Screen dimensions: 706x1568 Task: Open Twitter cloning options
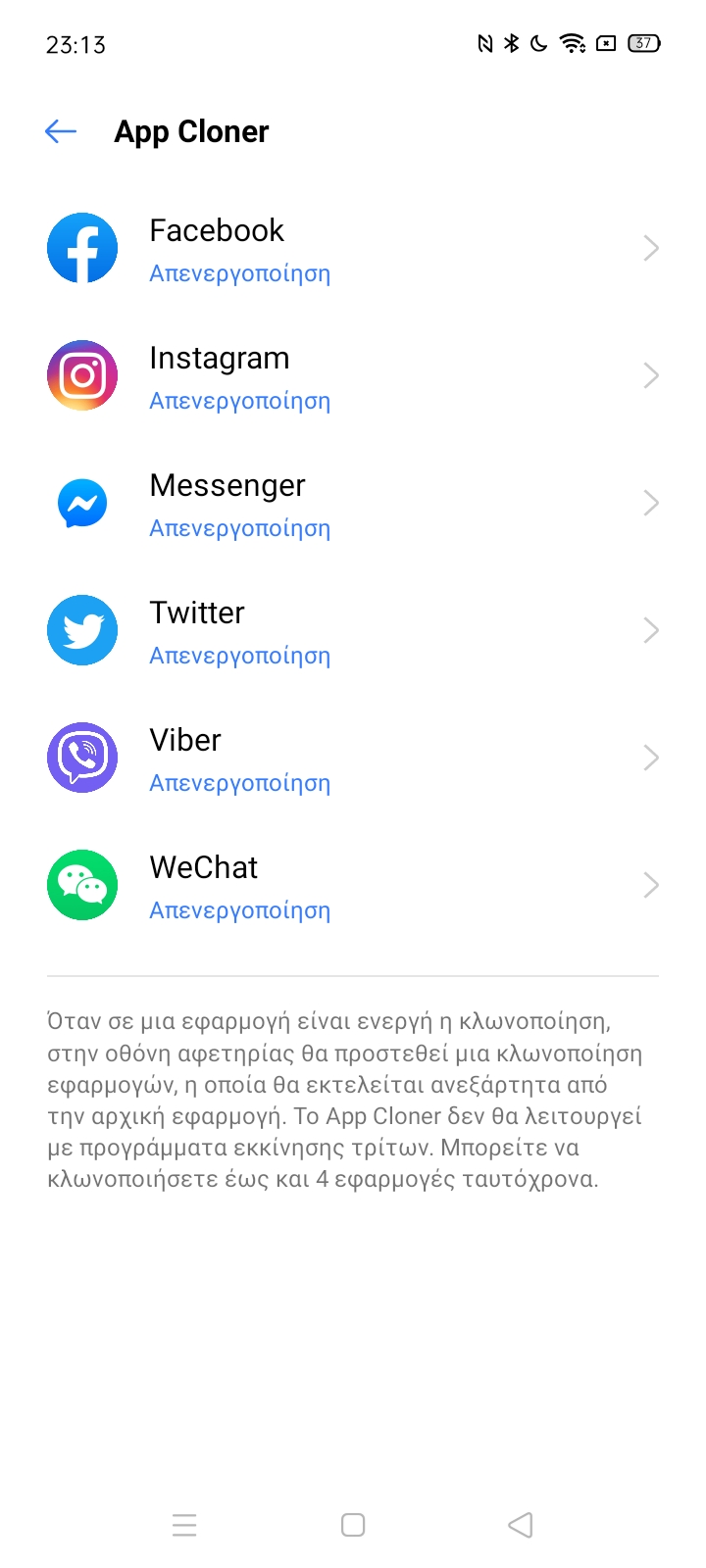click(x=353, y=630)
